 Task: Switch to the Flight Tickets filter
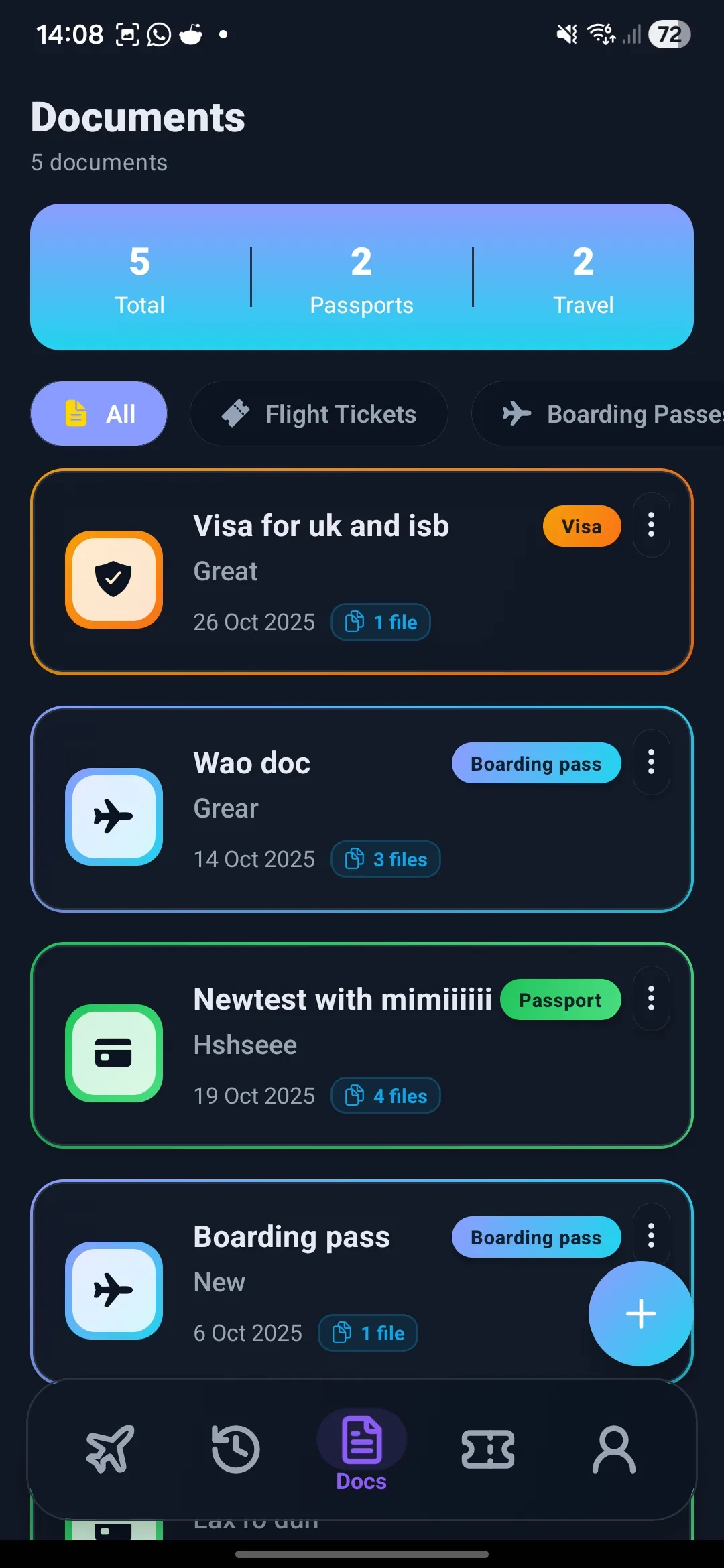pos(319,413)
